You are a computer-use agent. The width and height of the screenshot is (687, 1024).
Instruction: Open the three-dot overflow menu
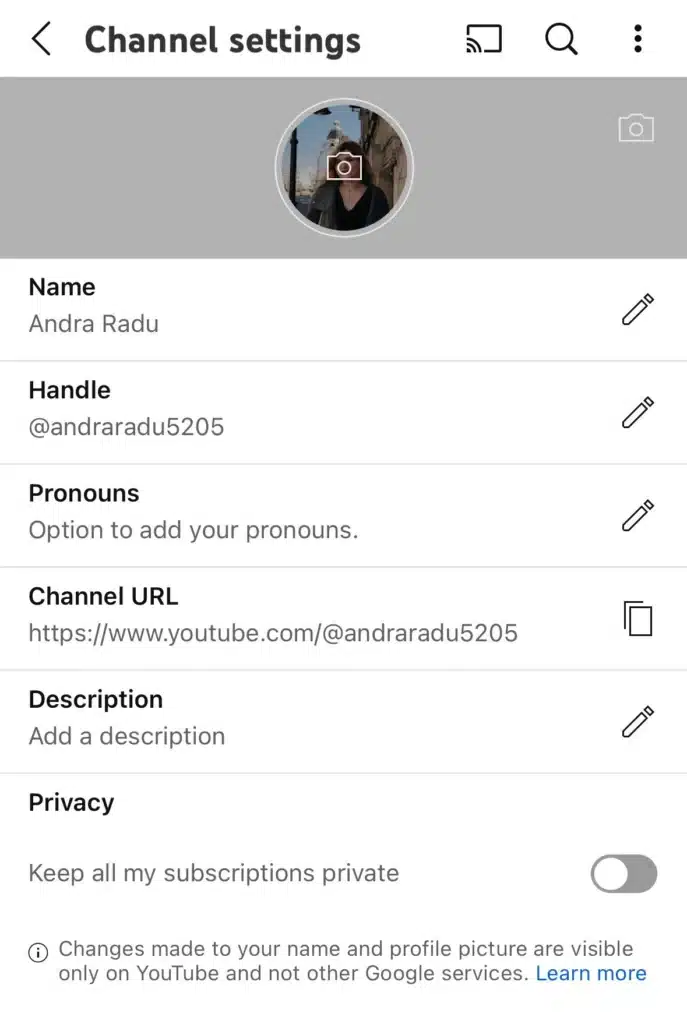click(x=637, y=40)
